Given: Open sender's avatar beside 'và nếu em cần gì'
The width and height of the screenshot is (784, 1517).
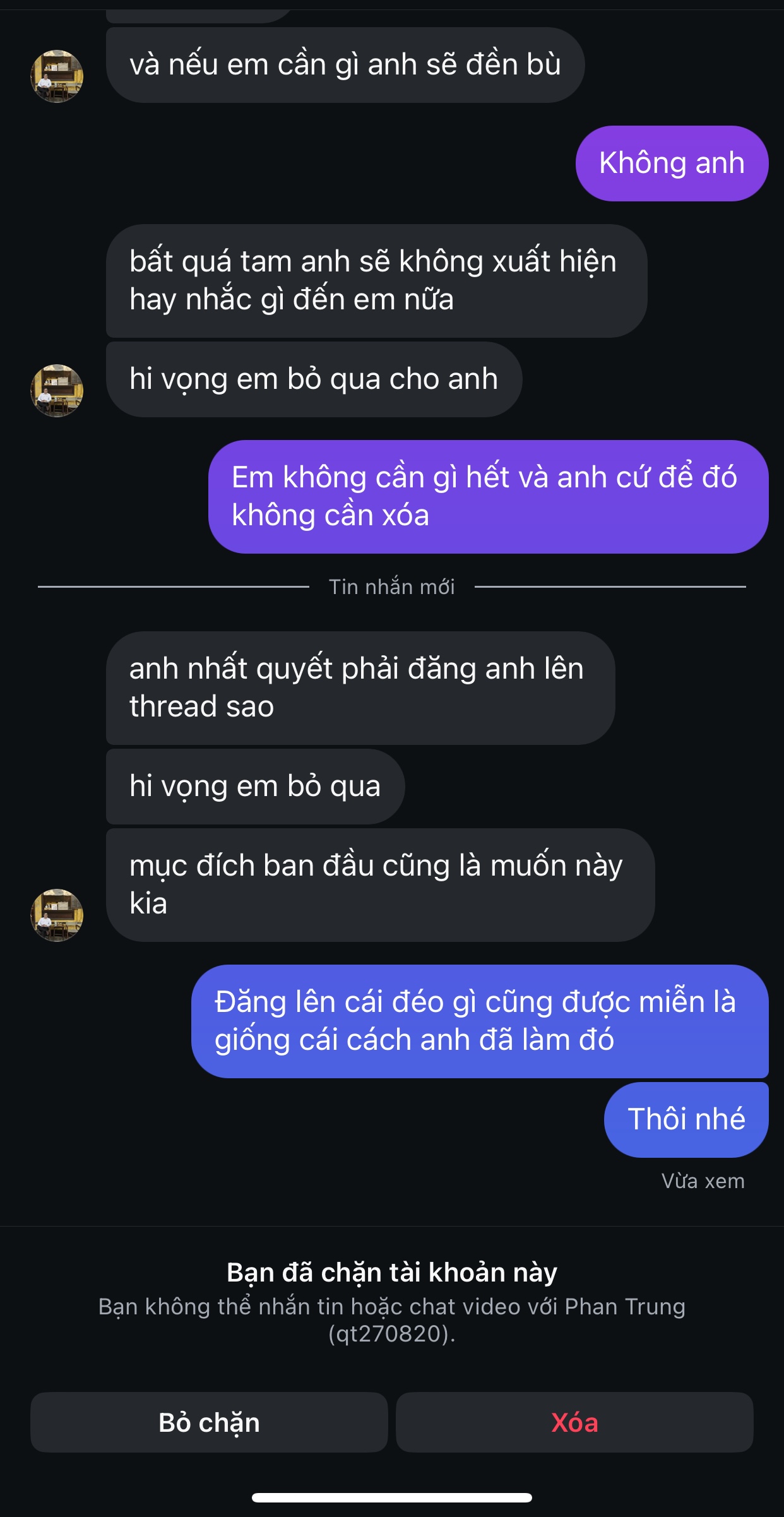Looking at the screenshot, I should point(57,76).
